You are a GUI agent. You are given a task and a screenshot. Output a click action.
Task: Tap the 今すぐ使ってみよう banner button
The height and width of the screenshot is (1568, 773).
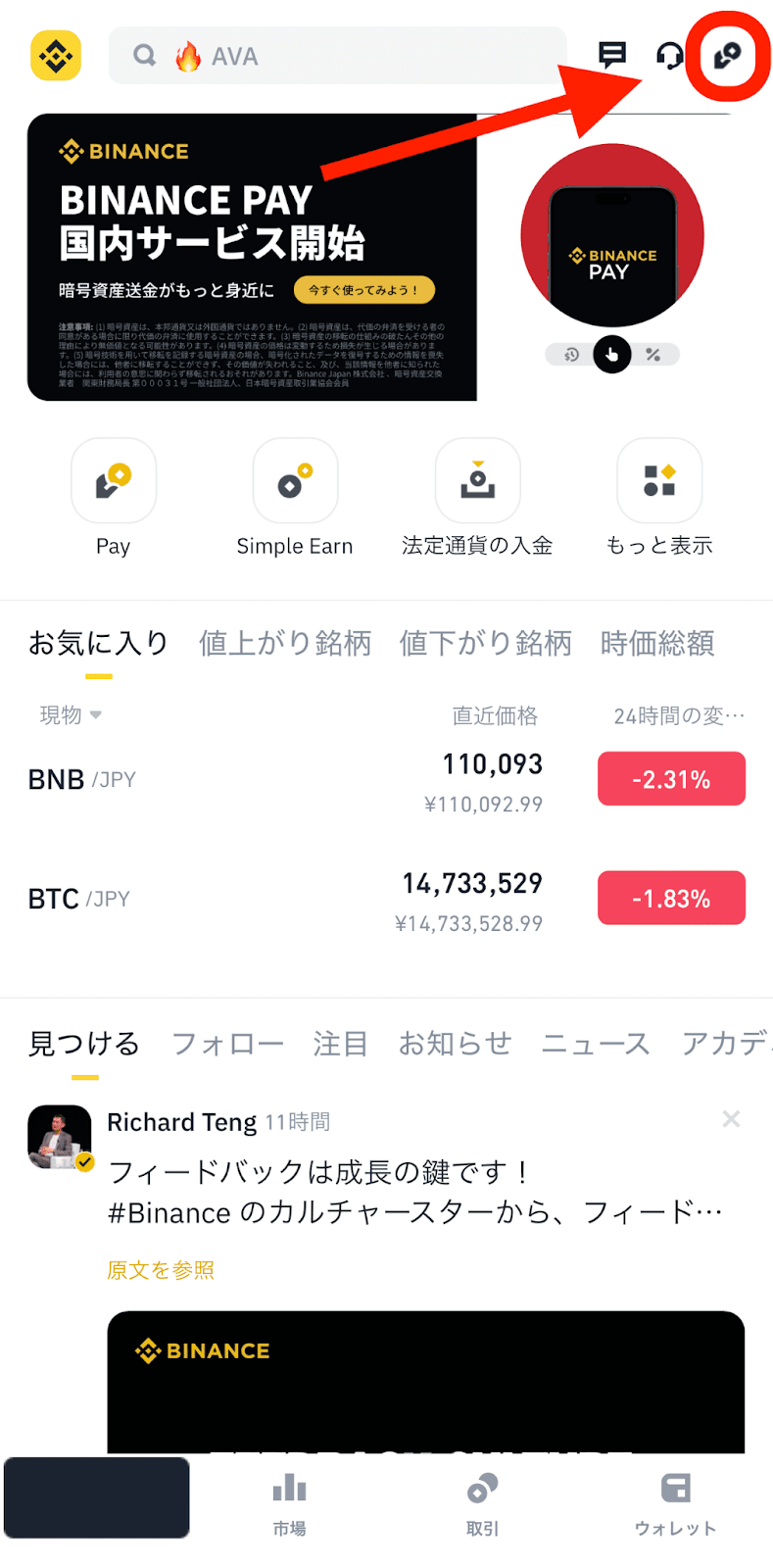coord(363,290)
